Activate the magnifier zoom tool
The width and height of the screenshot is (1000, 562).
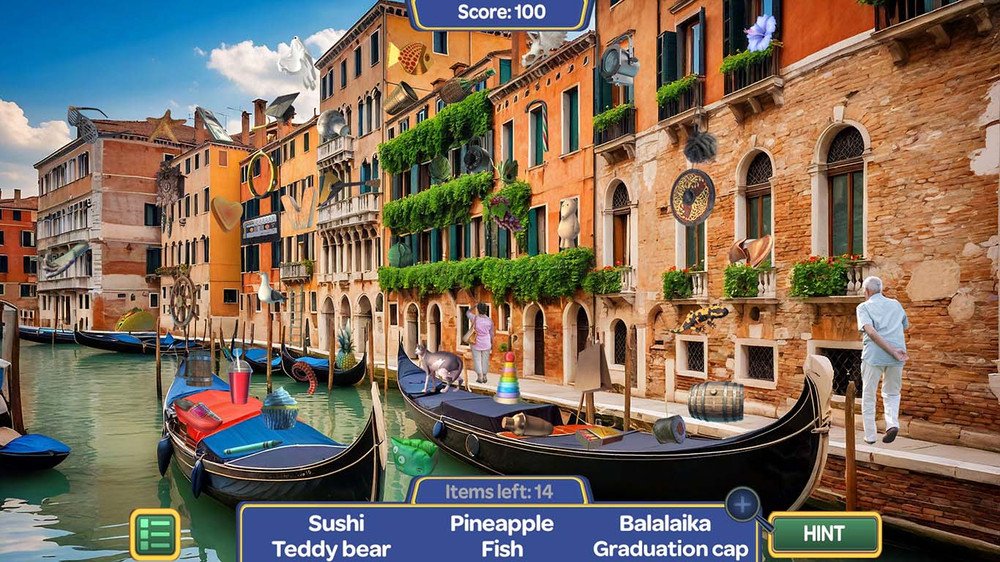[x=743, y=504]
